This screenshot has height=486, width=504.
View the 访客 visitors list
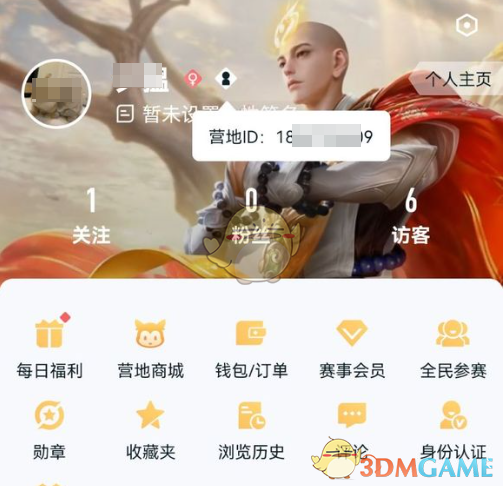(x=411, y=216)
